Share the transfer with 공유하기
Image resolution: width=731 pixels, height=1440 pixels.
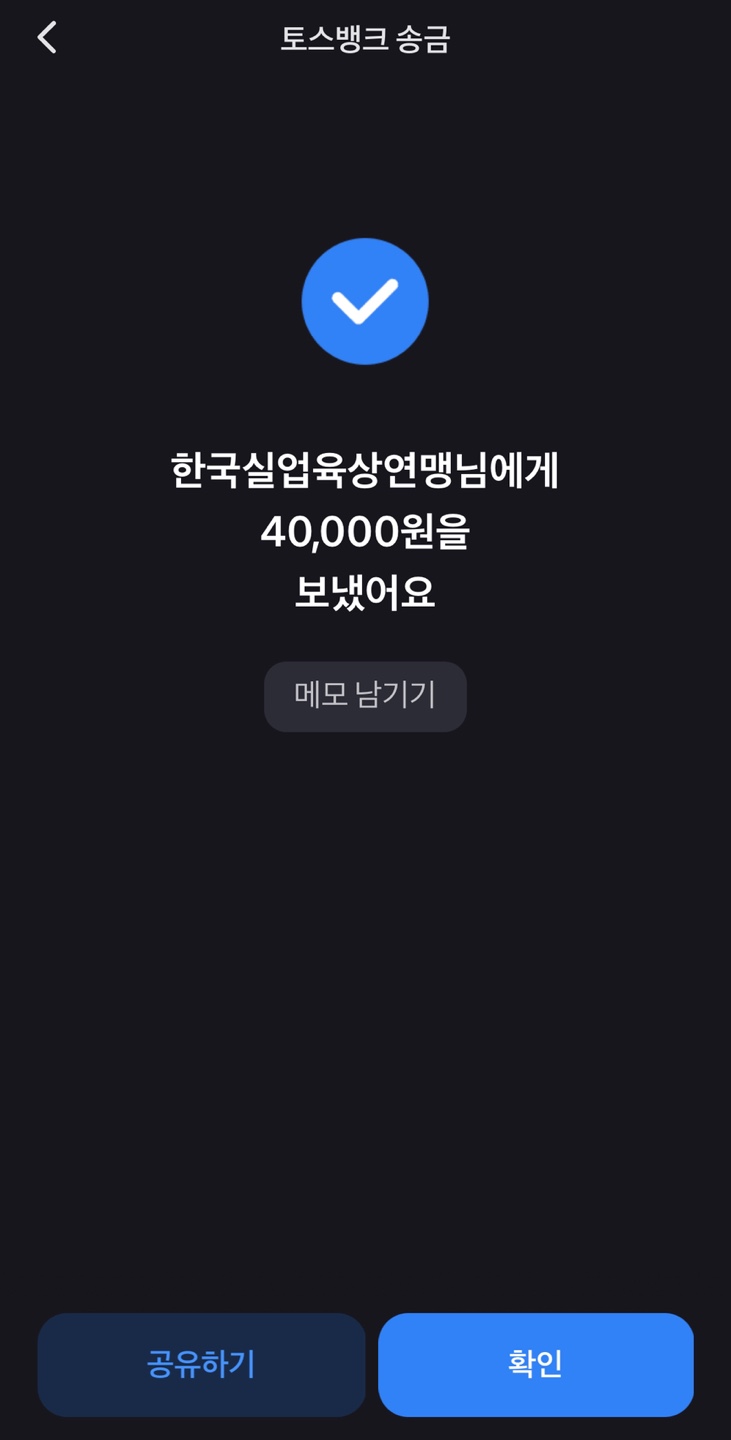pos(201,1364)
